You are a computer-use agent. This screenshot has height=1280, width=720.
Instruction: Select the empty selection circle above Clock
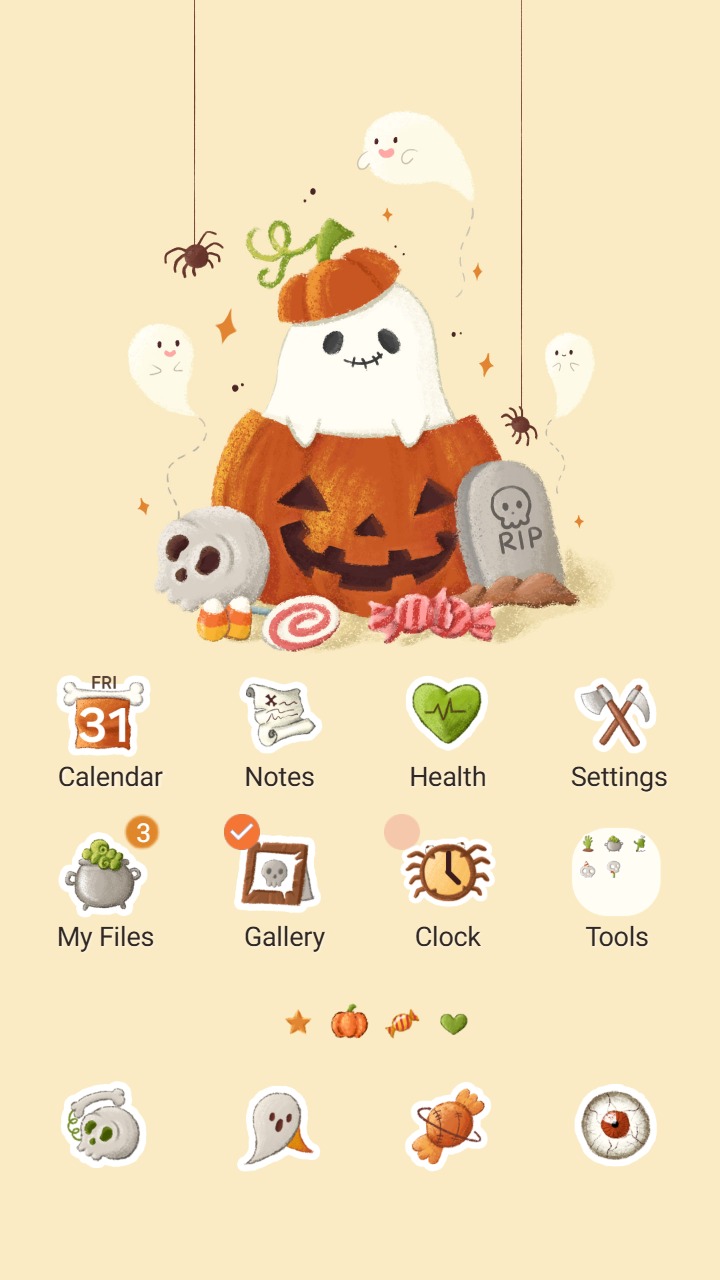[x=401, y=831]
